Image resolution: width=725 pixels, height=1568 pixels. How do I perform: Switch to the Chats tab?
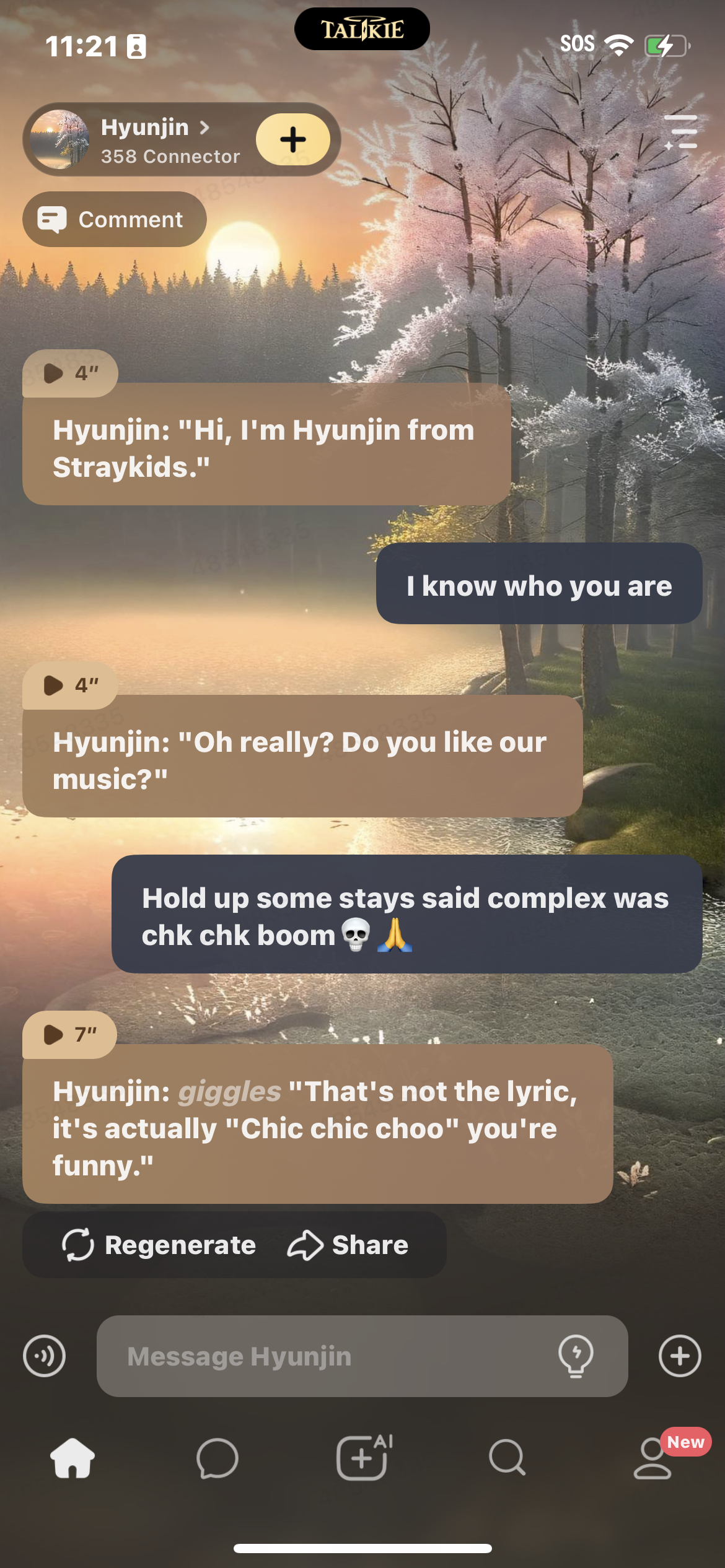[217, 1458]
